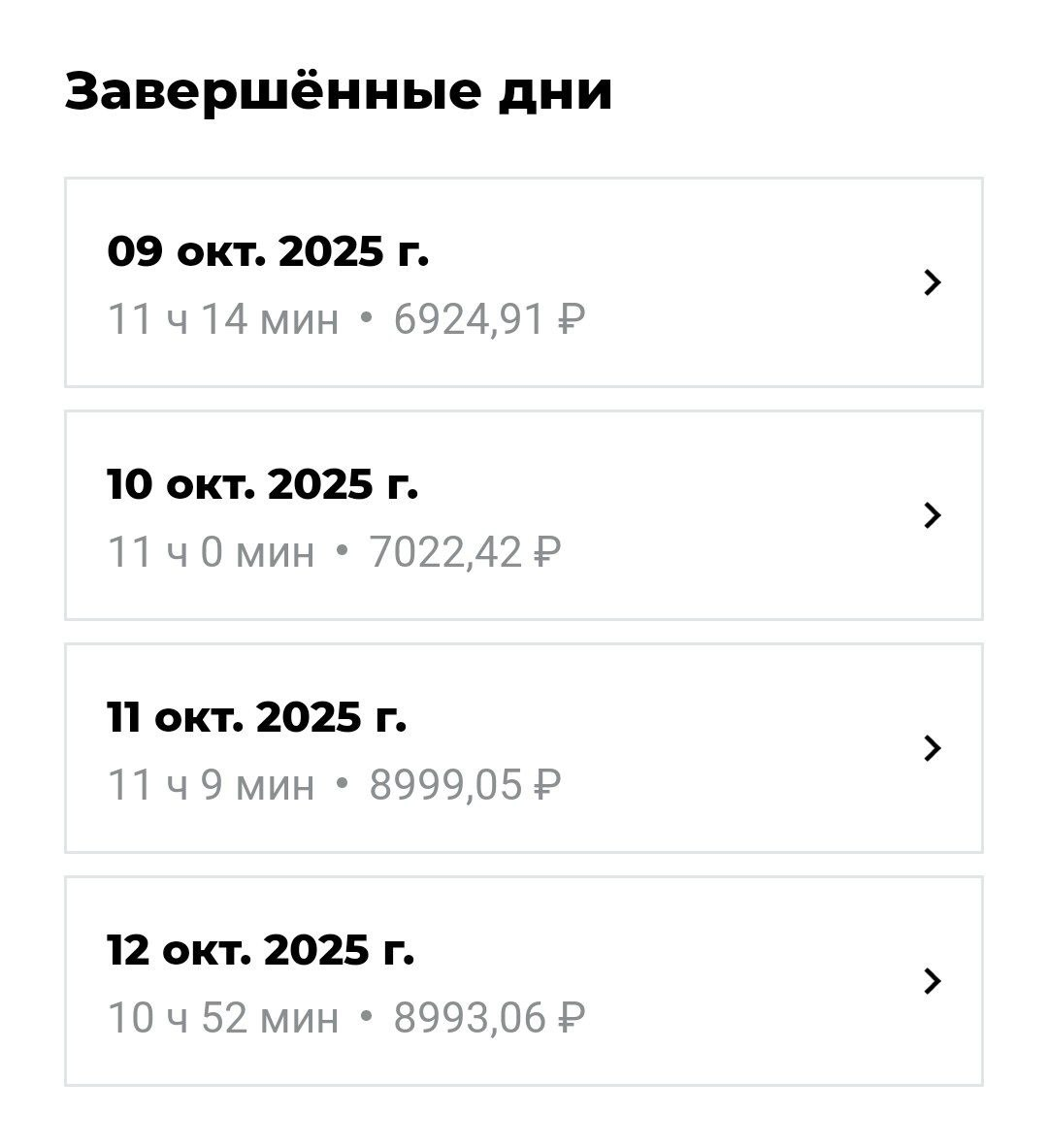
Task: Open the completed day 09 окт. 2025 г.
Action: tap(524, 282)
